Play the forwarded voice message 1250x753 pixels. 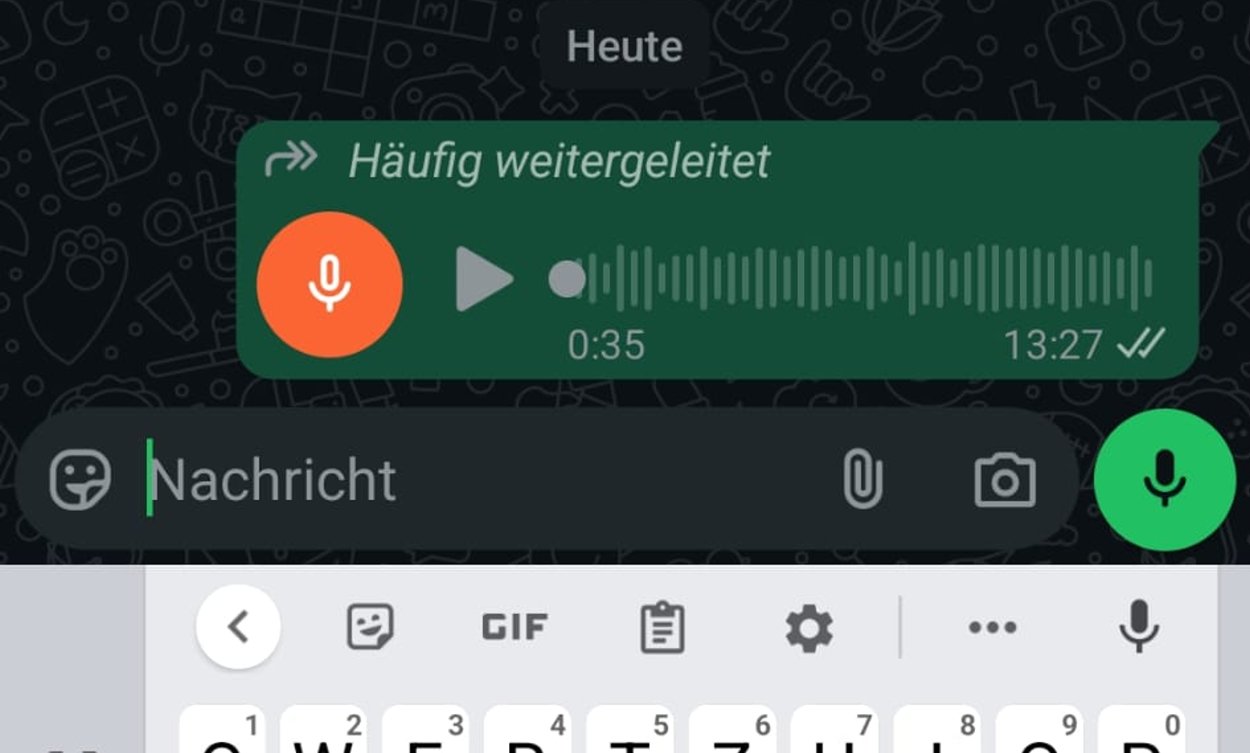pos(482,280)
